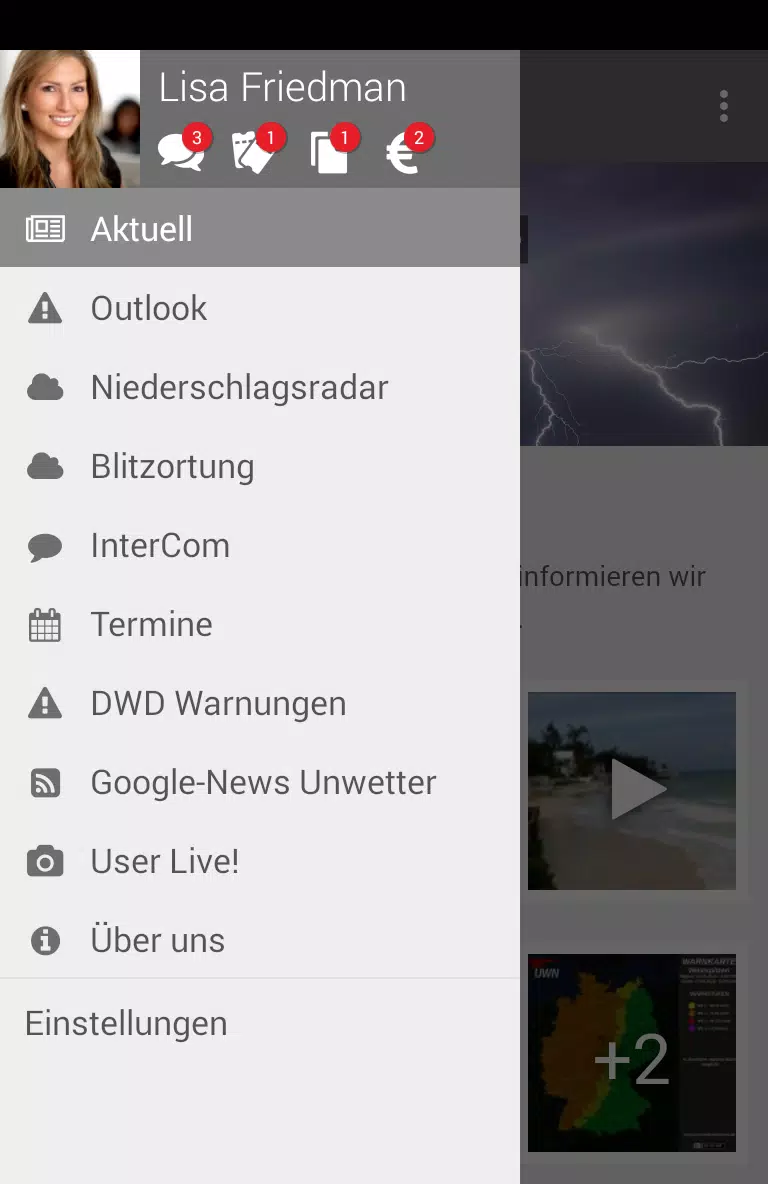This screenshot has height=1184, width=768.
Task: Select the Outlook menu entry
Action: pos(148,308)
